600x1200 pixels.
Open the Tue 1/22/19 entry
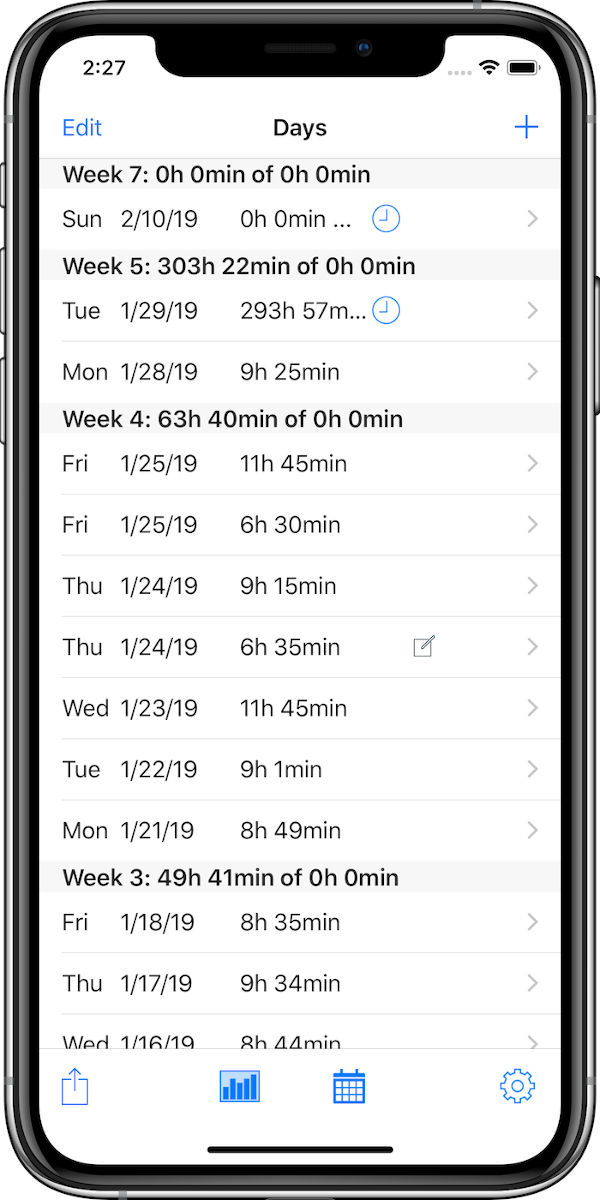click(300, 769)
